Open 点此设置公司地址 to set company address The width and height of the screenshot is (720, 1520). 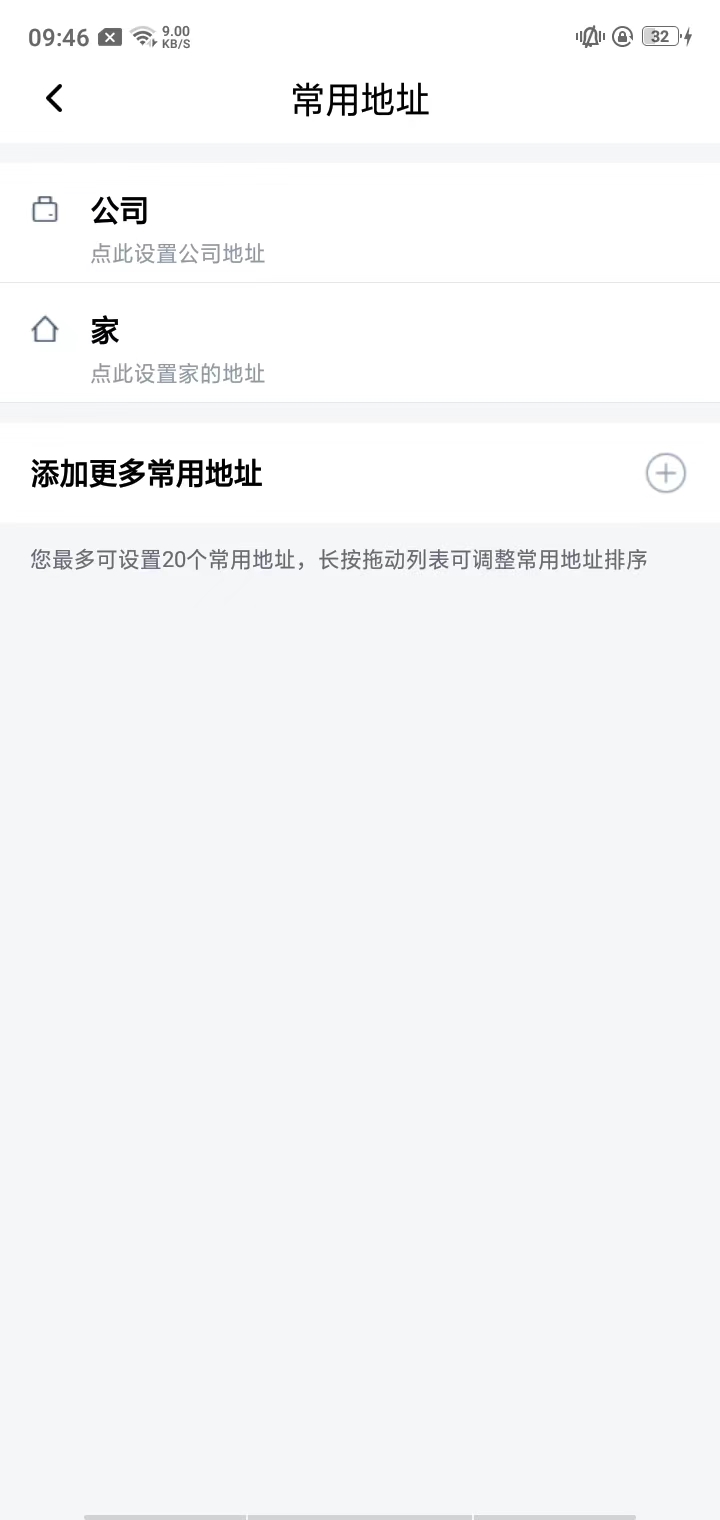point(177,254)
